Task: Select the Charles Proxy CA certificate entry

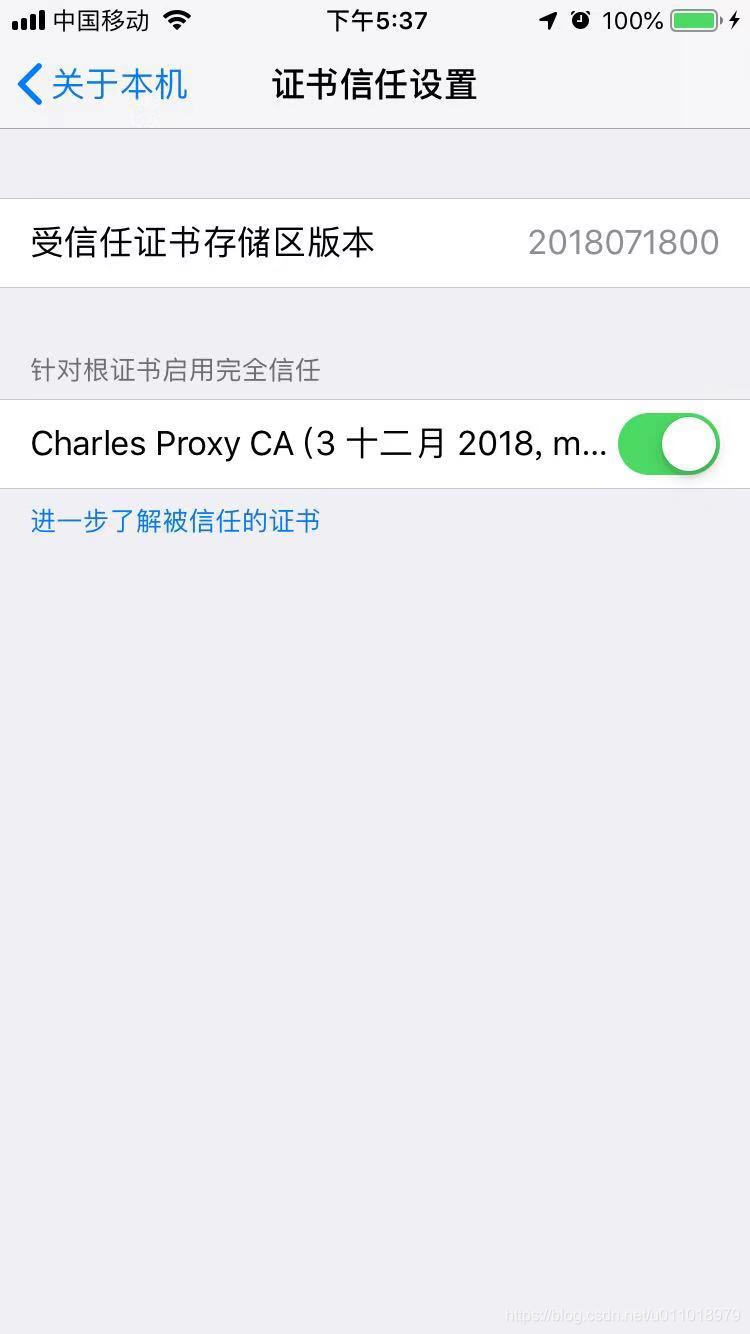Action: pos(300,443)
